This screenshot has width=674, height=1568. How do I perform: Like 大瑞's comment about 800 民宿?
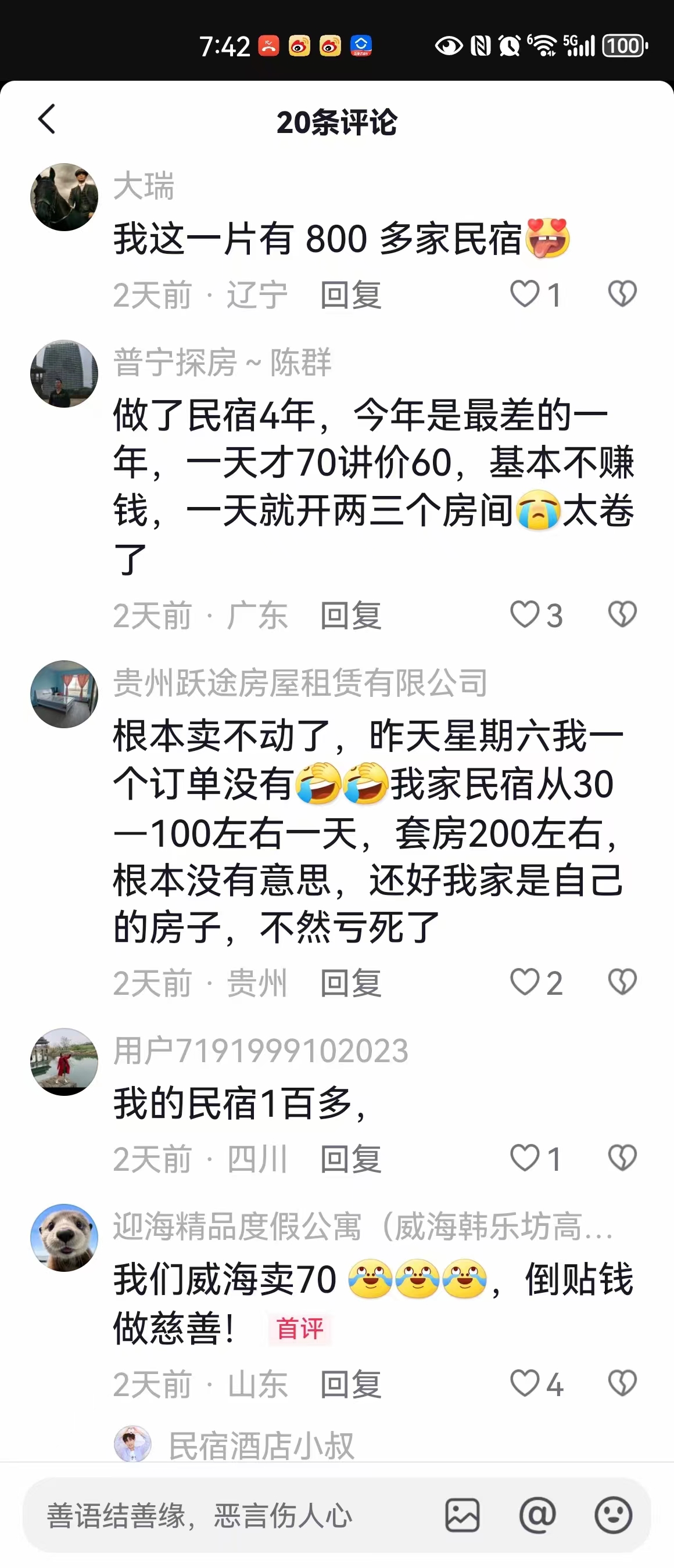524,294
